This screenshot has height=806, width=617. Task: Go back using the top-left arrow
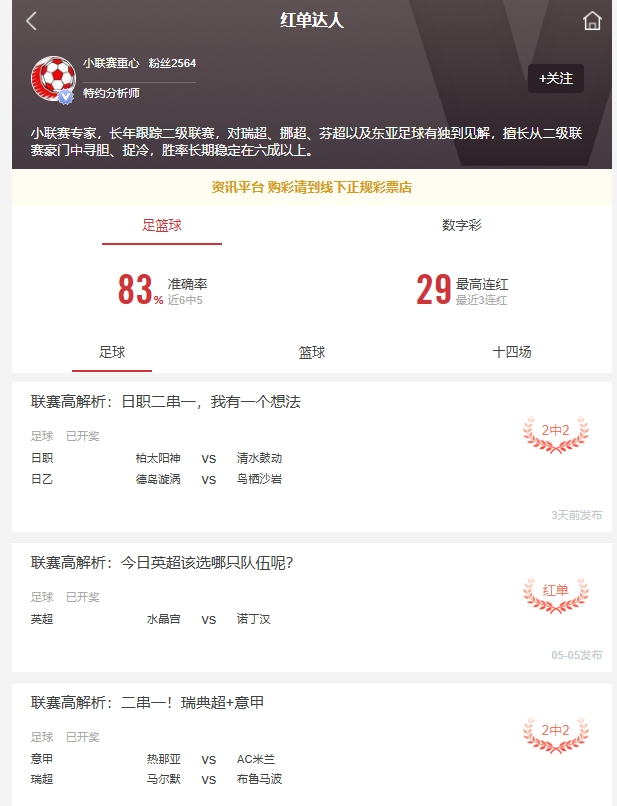[31, 21]
